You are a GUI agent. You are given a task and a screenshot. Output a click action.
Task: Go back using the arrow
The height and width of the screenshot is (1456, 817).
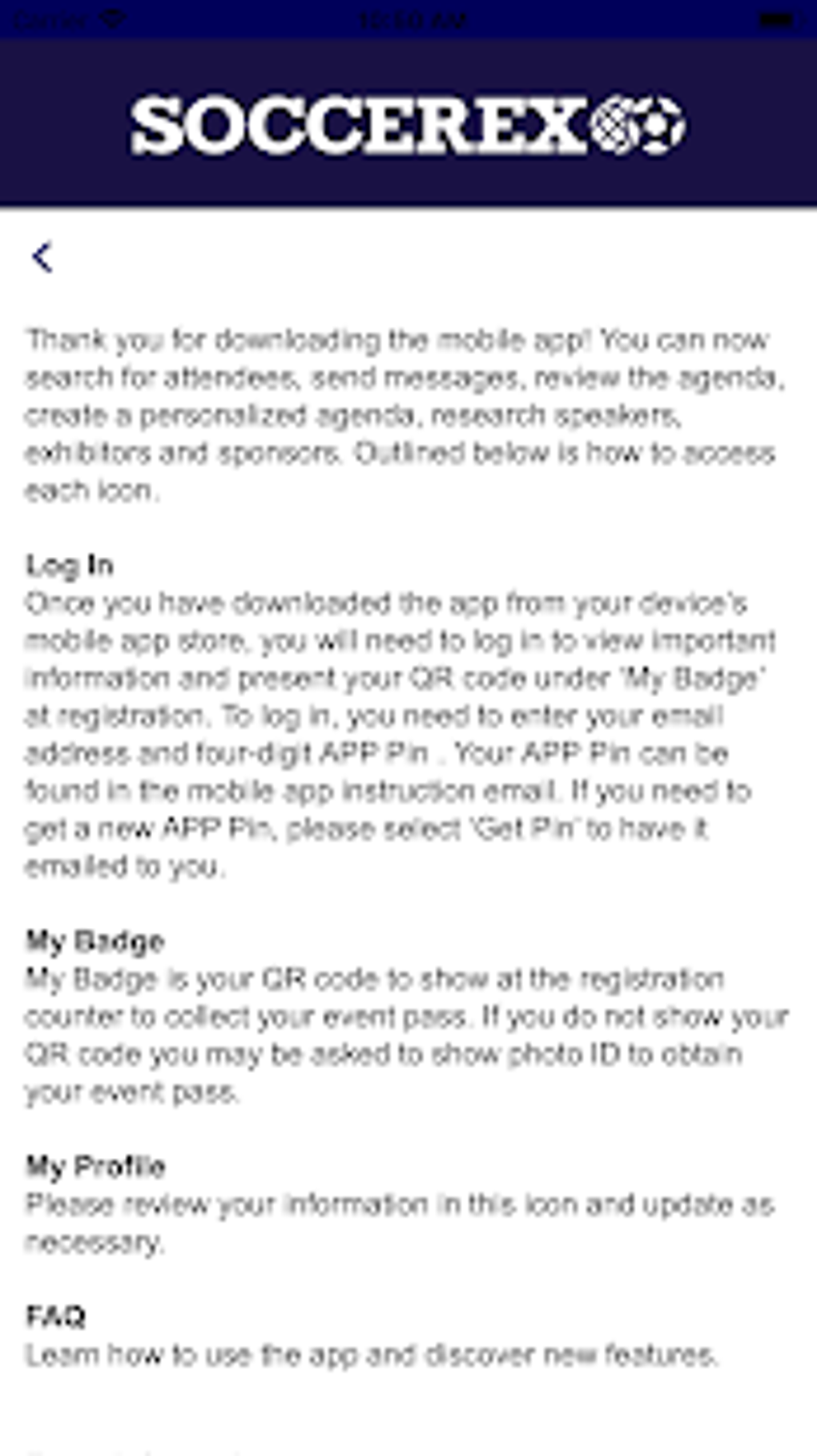tap(42, 257)
